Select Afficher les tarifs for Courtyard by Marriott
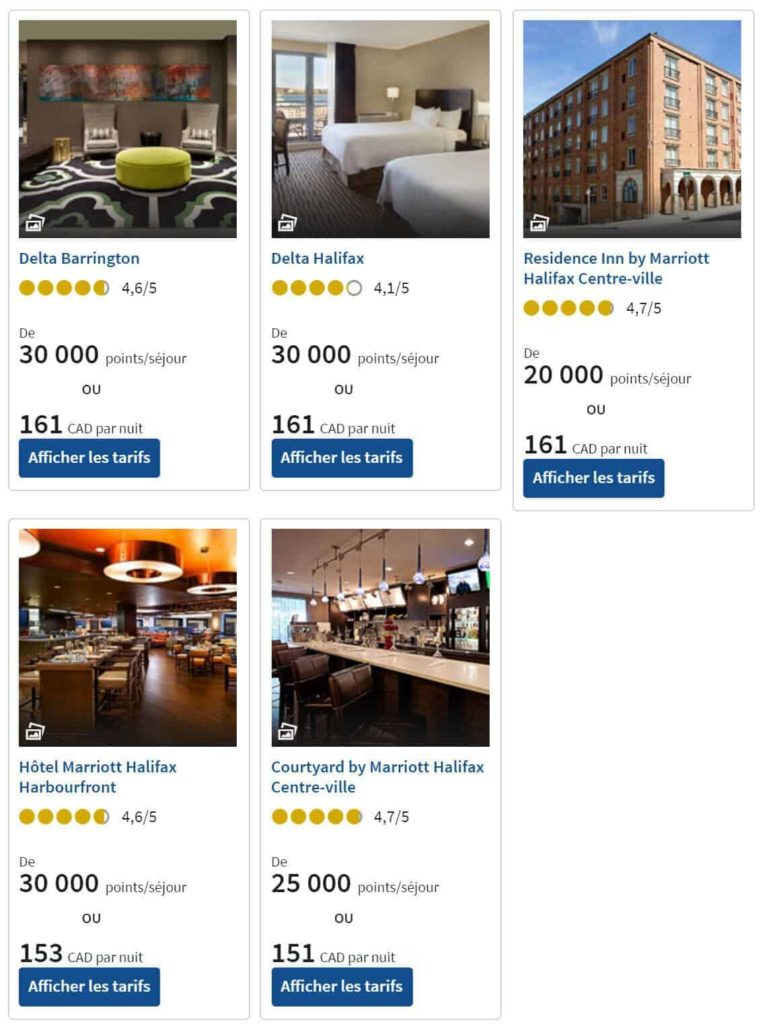The image size is (760, 1024). click(341, 987)
